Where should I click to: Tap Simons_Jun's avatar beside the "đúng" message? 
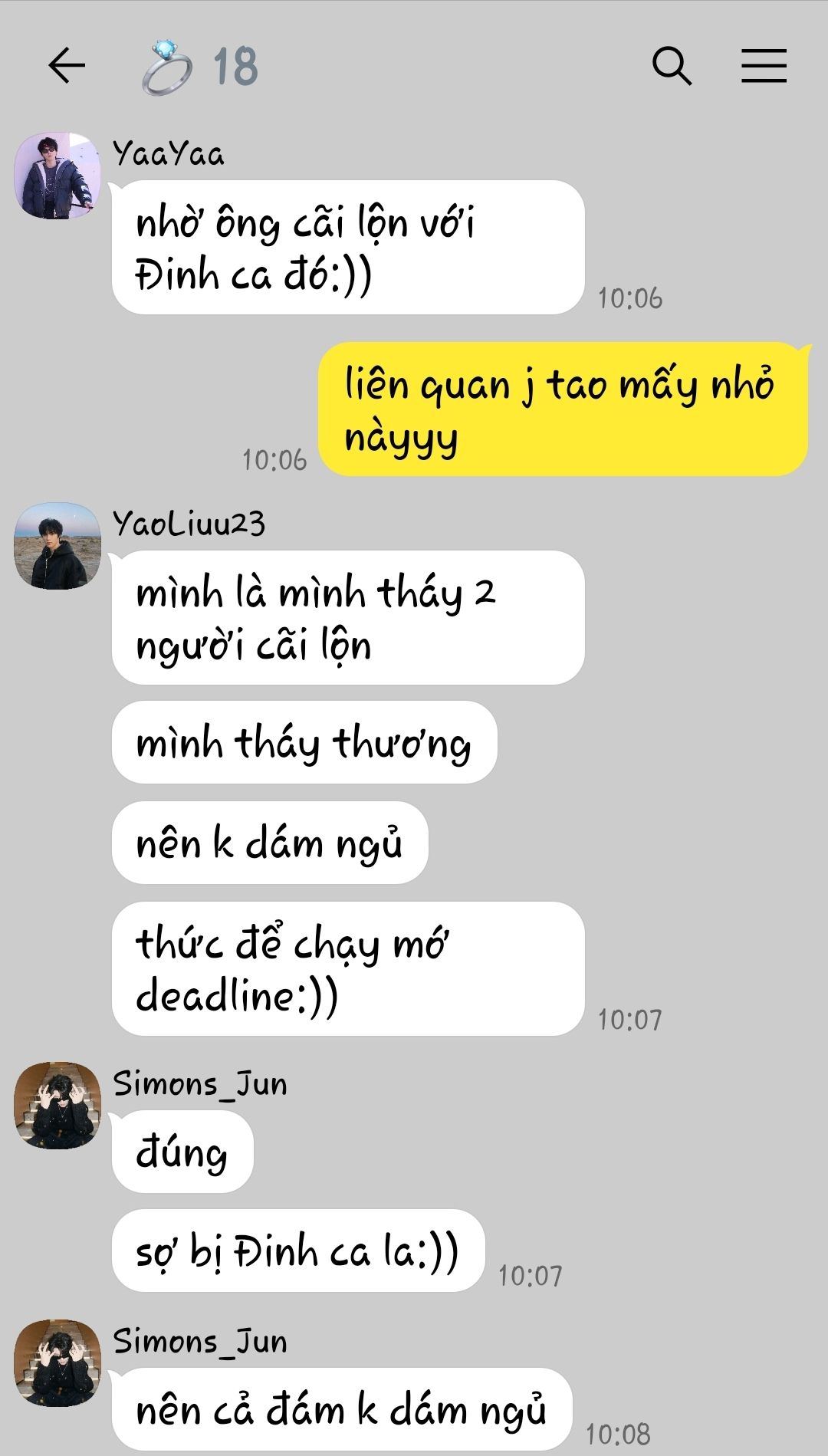point(58,1105)
